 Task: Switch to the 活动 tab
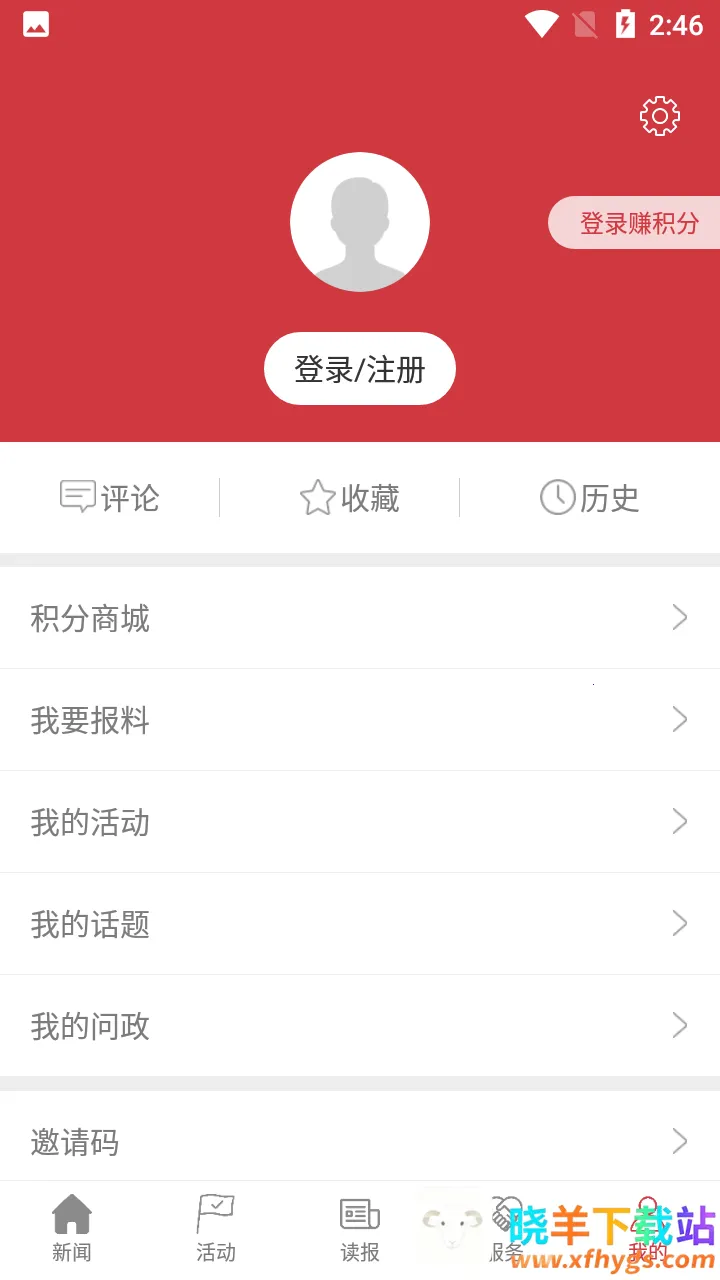pyautogui.click(x=216, y=1230)
